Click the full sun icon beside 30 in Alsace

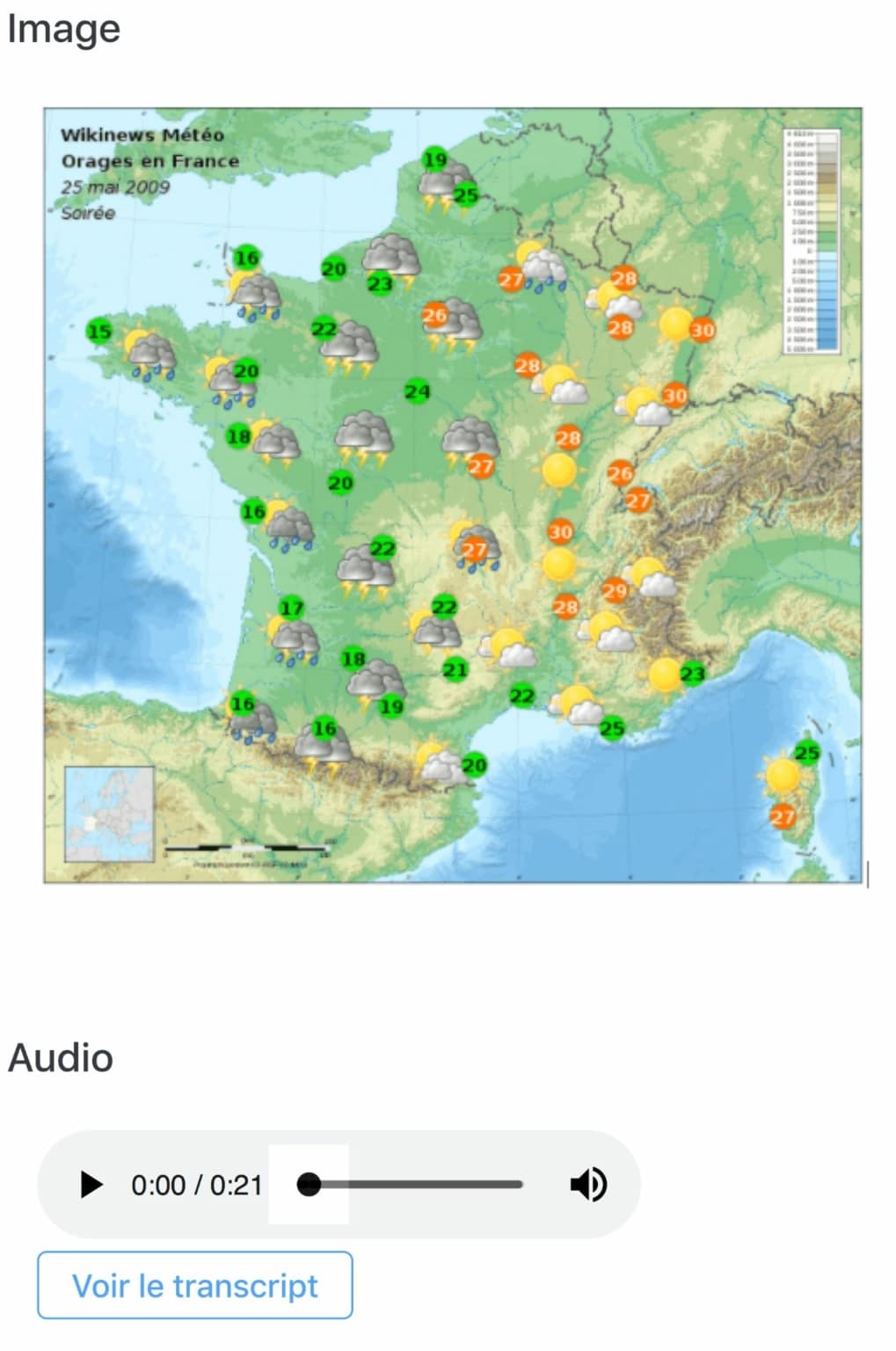[674, 325]
